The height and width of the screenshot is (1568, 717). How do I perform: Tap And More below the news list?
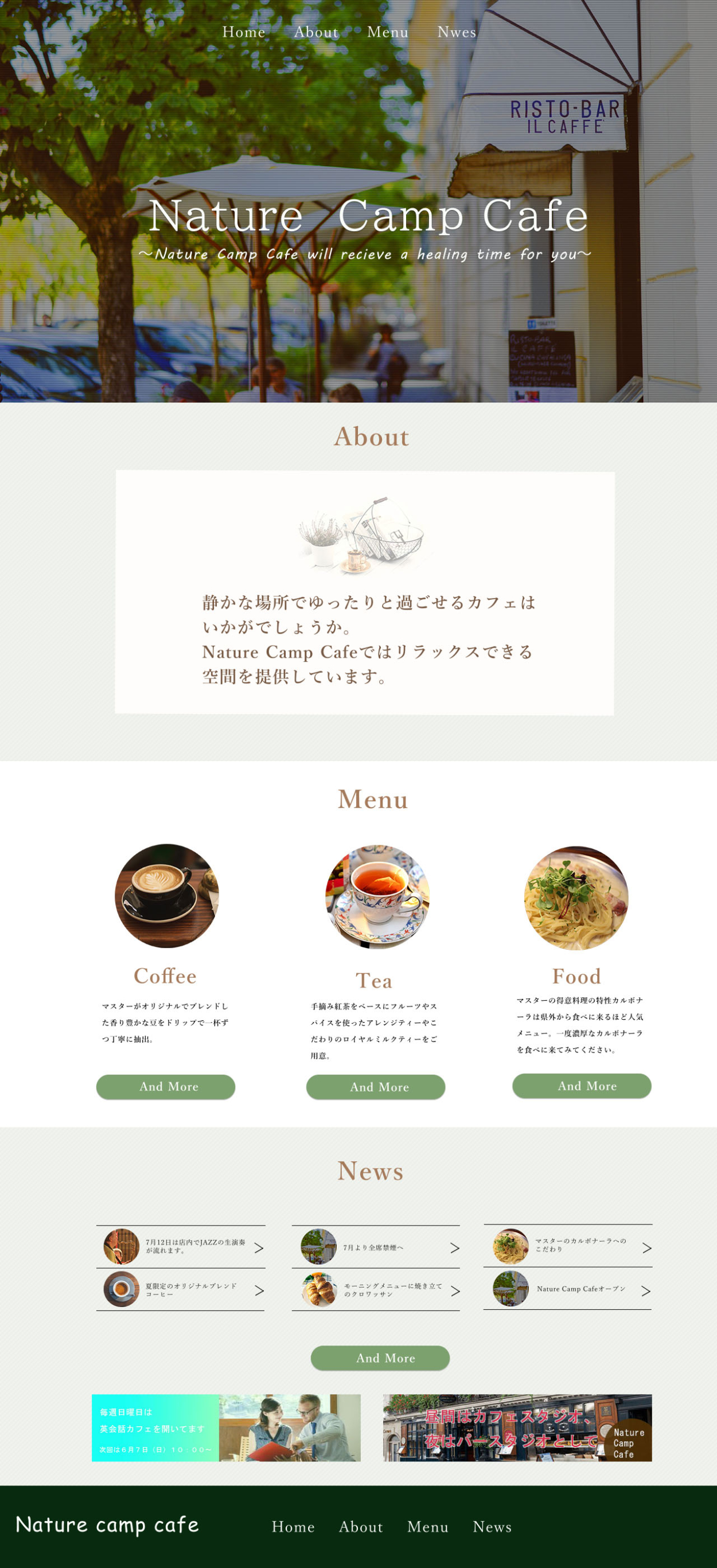coord(380,1358)
